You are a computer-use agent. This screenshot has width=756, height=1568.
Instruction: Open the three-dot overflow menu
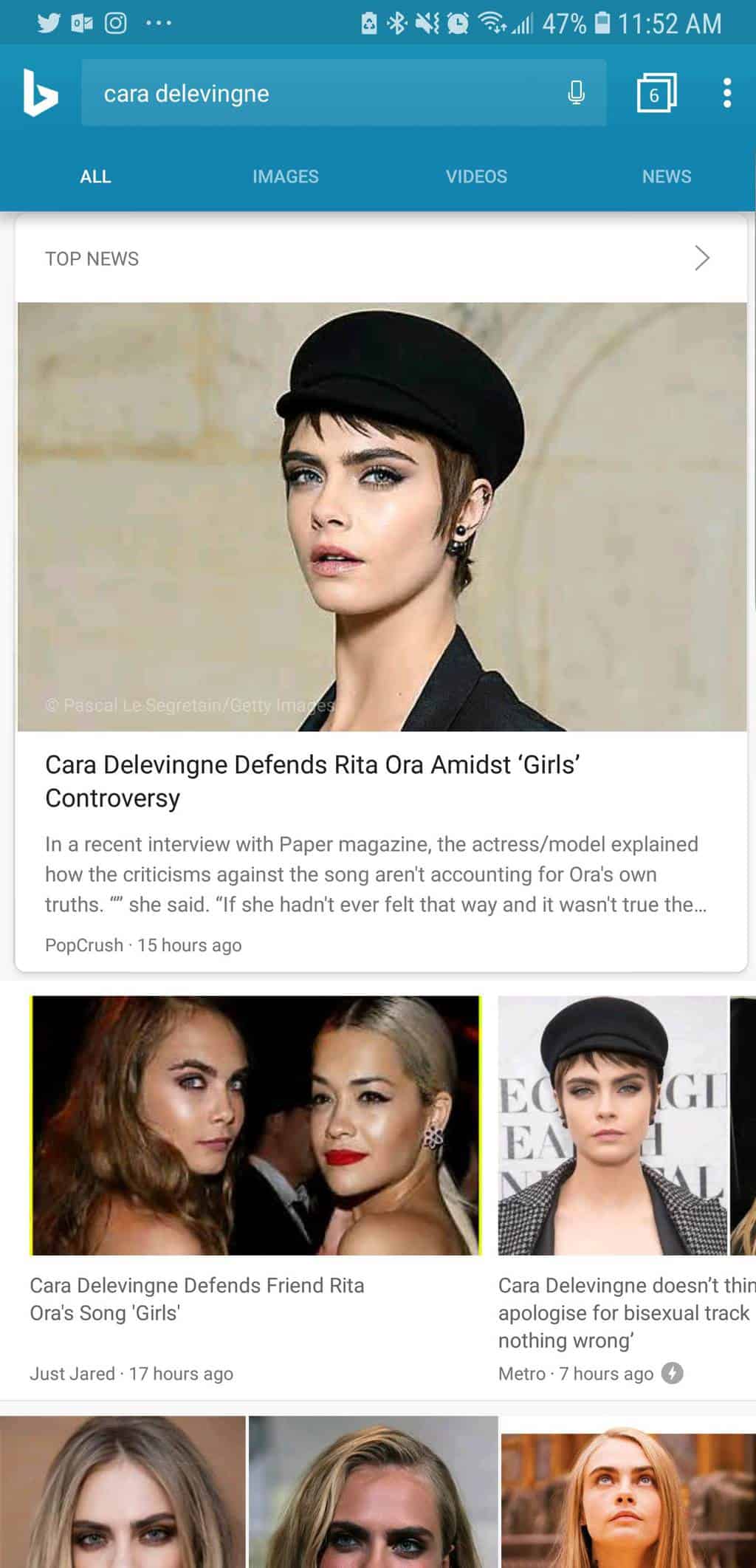click(727, 93)
